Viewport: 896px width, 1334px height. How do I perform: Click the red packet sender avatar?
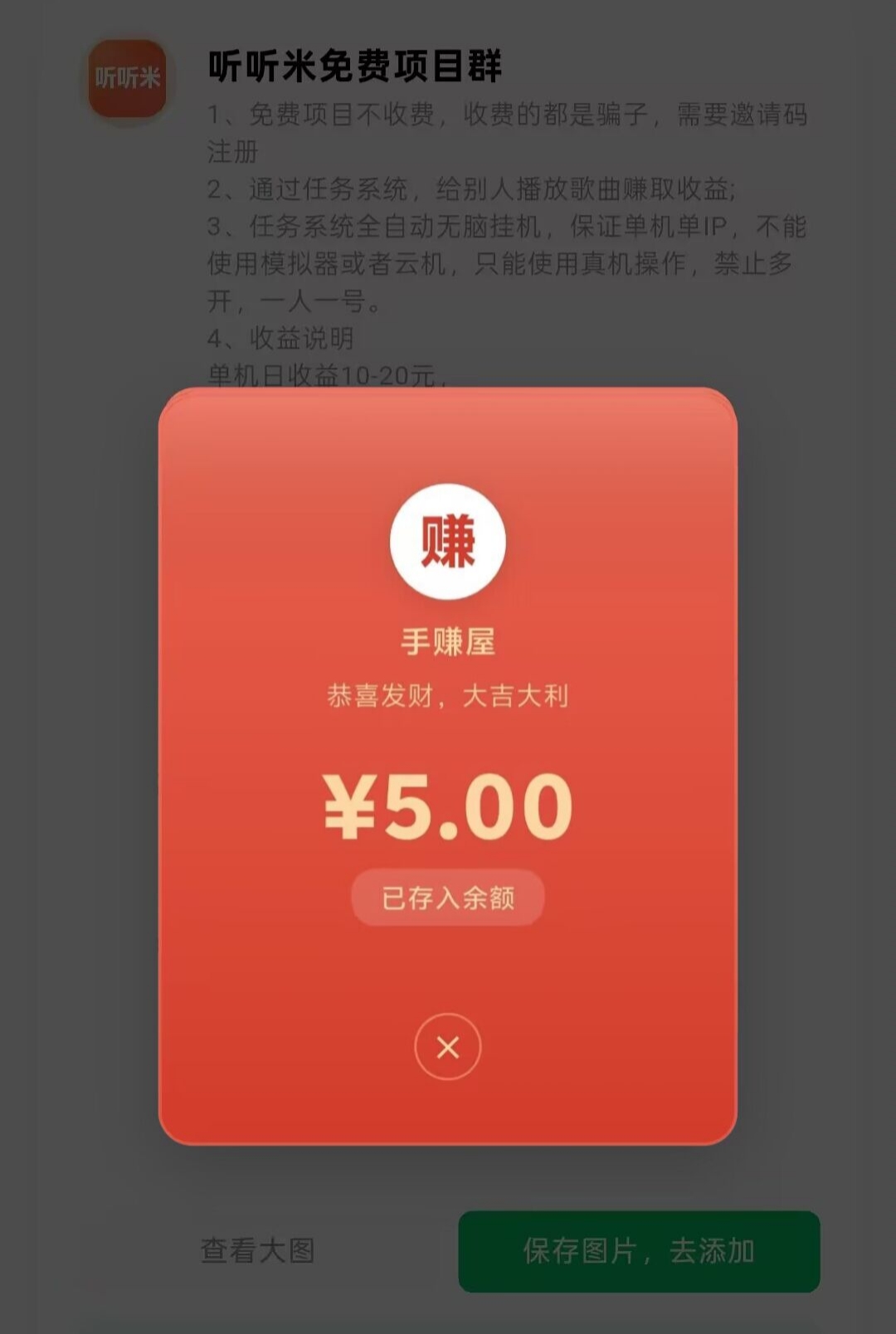pos(447,540)
